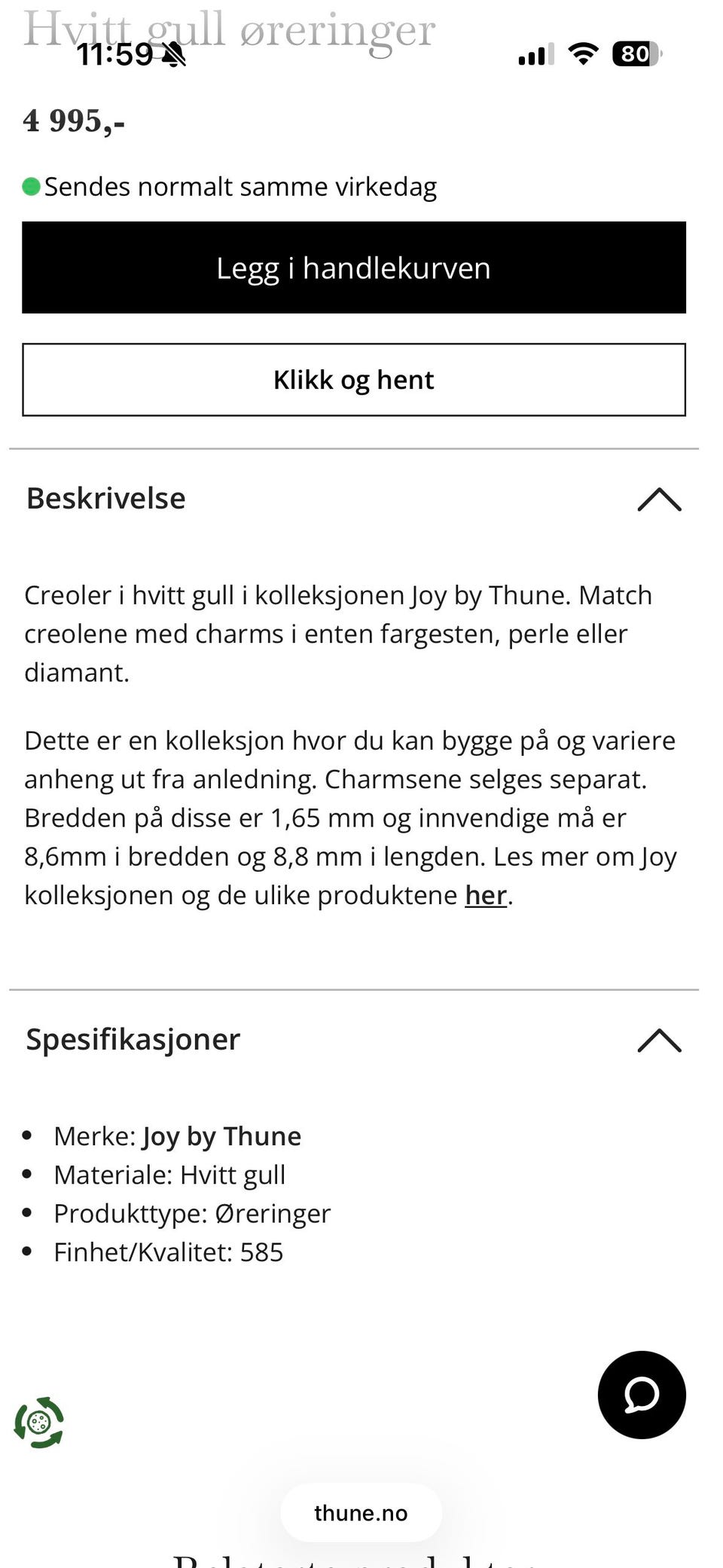Click the chevron beside Beskrivelse
This screenshot has height=1568, width=723.
tap(659, 500)
